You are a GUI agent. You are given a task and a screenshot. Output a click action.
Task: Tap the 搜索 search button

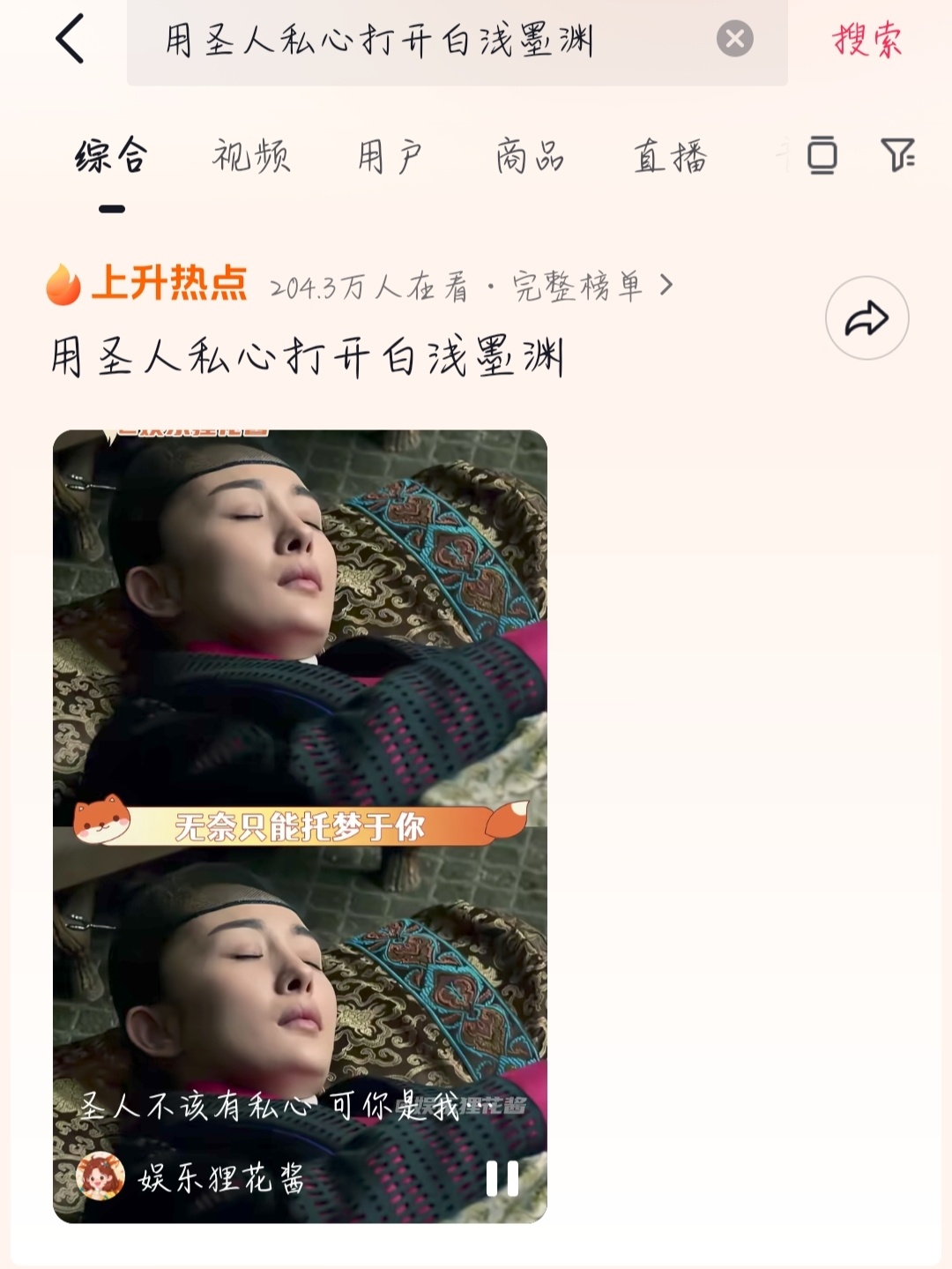pos(865,41)
